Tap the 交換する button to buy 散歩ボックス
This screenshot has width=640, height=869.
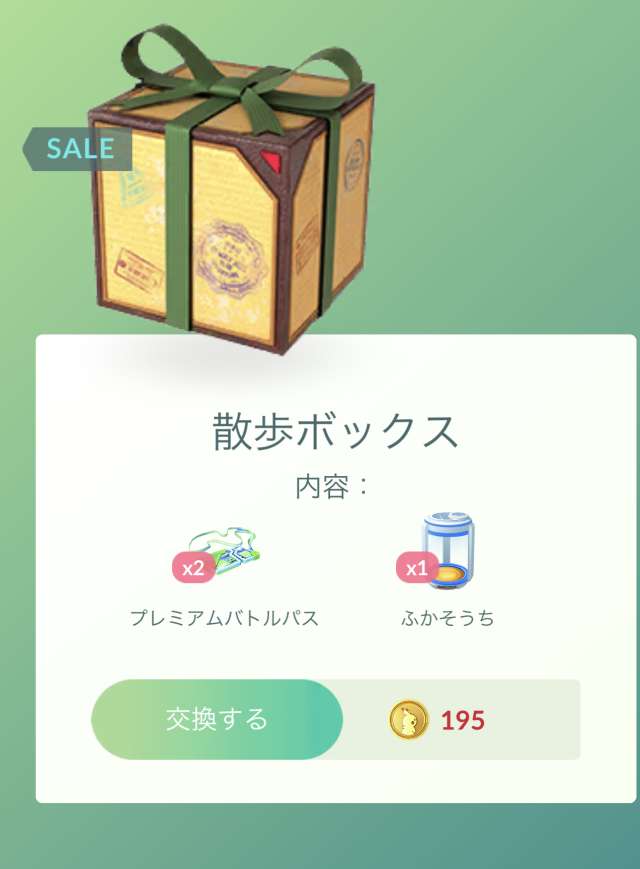click(x=217, y=719)
